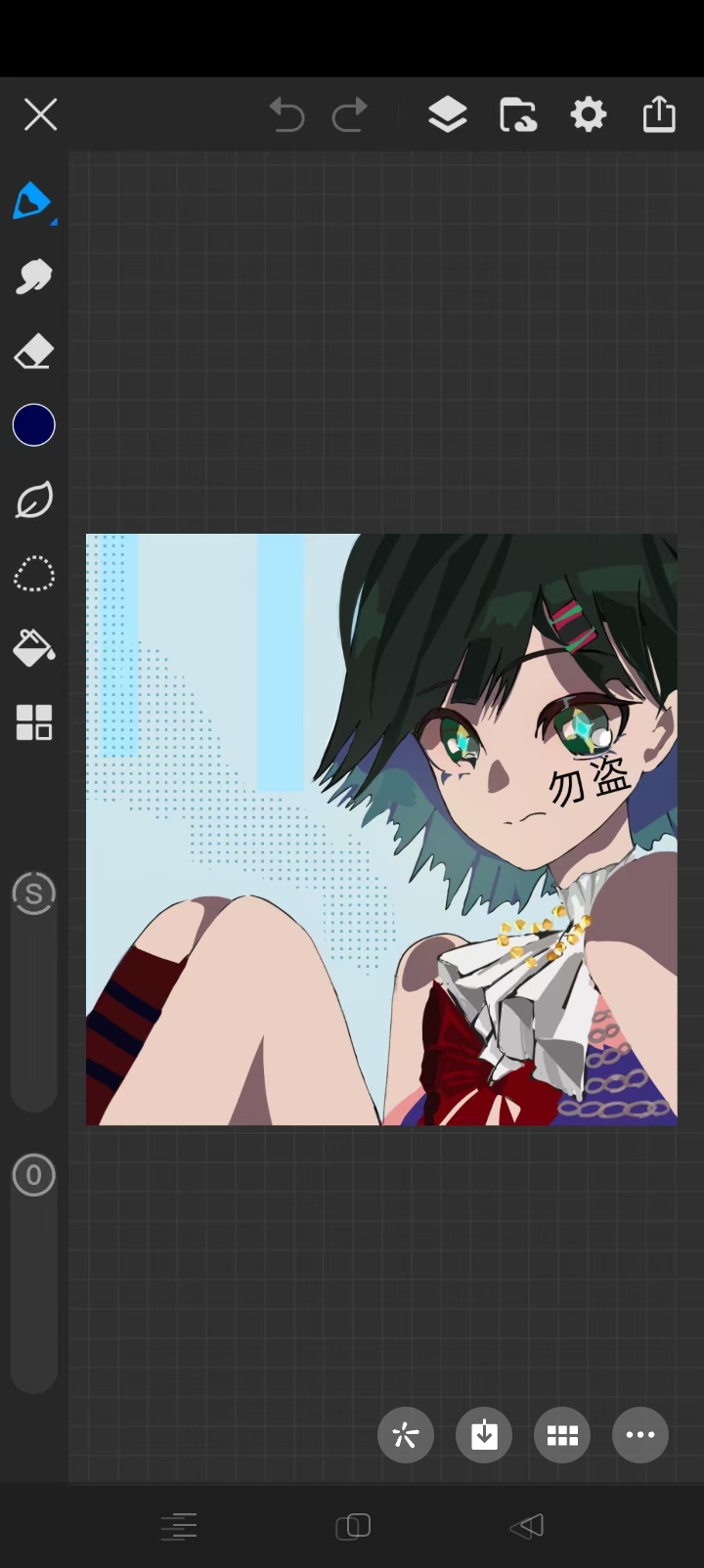Undo the last stroke

coord(286,115)
